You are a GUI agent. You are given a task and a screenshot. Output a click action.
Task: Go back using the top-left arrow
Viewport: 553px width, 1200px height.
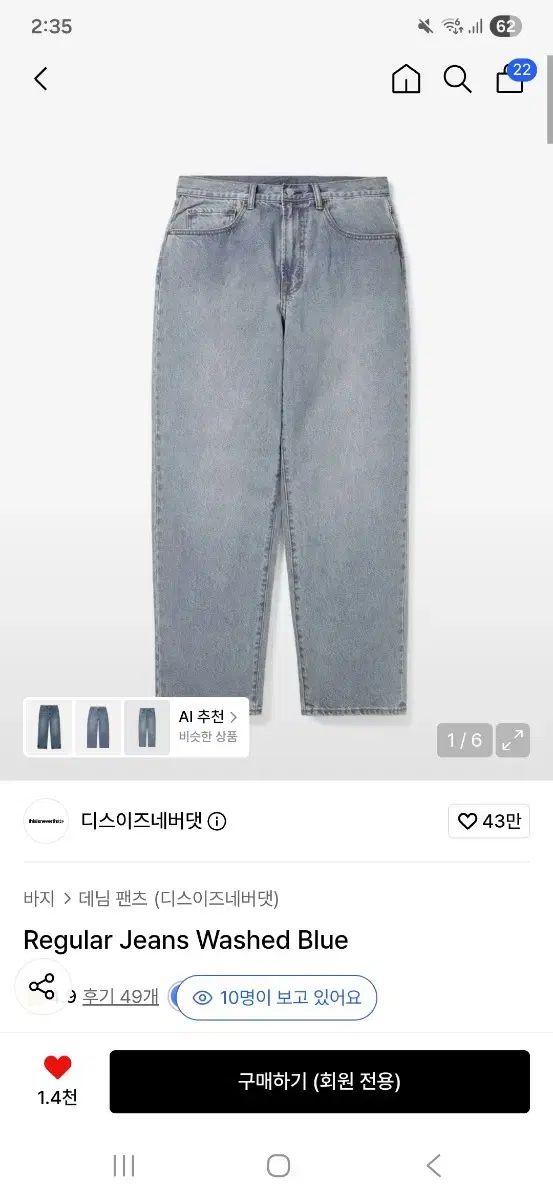(41, 79)
